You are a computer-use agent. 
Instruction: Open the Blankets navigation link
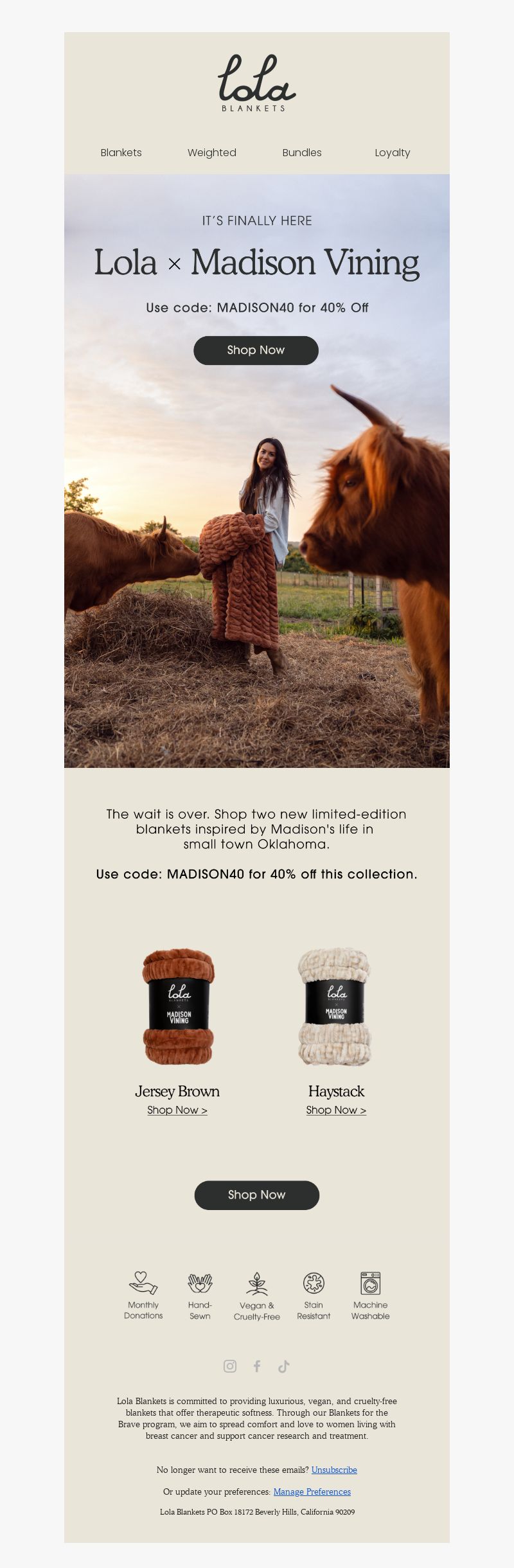121,152
